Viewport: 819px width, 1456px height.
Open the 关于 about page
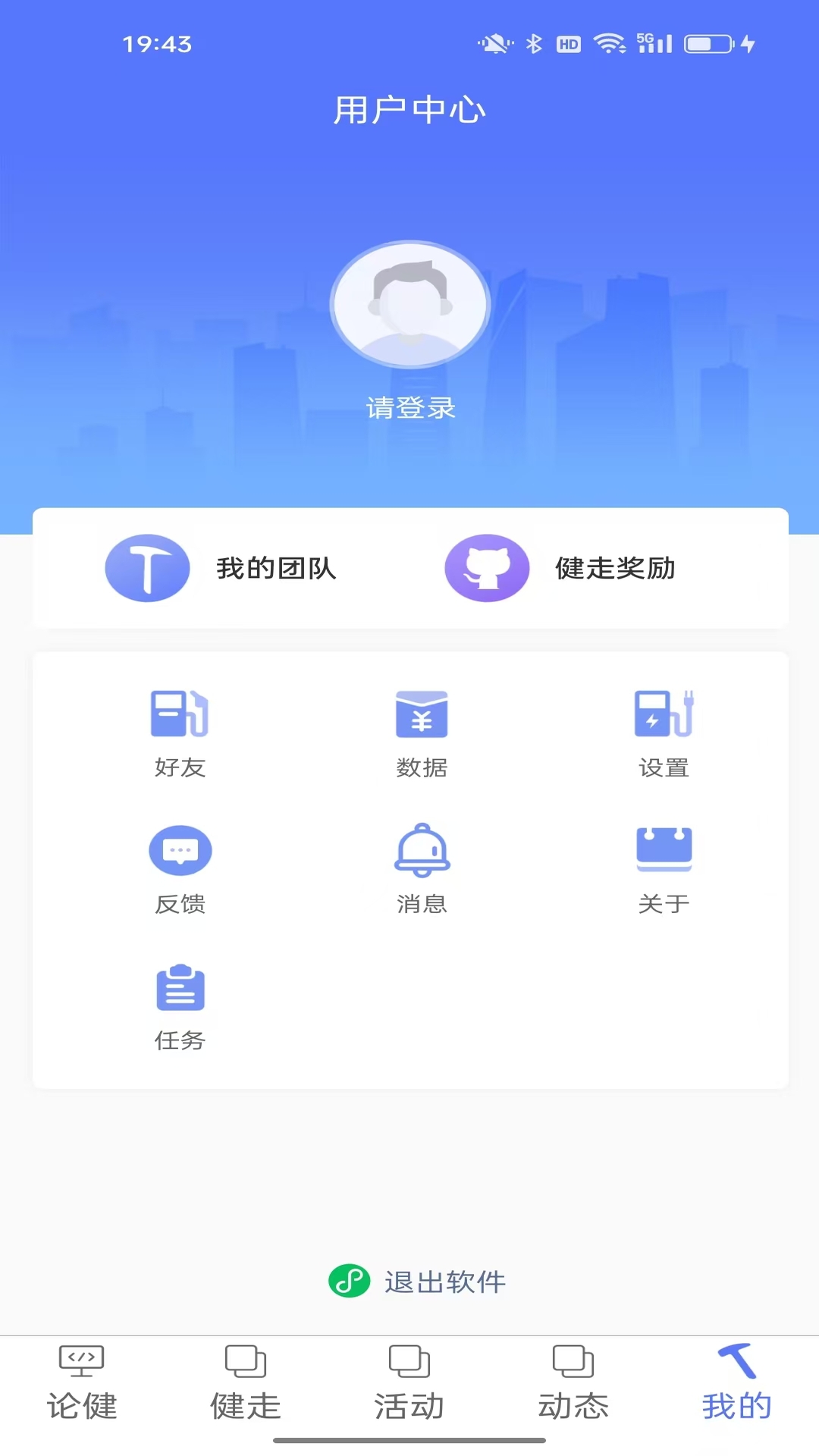point(664,869)
